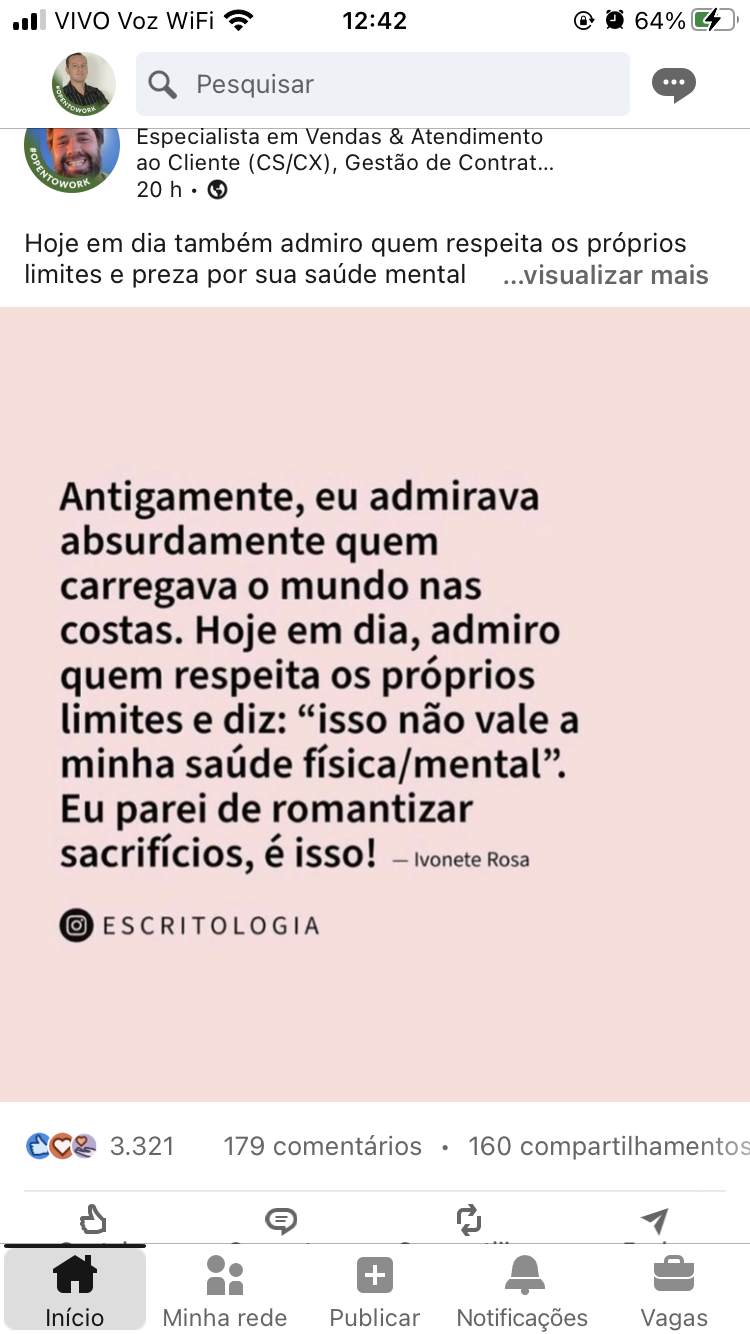
Task: Switch to the Vagas tab
Action: [x=674, y=1290]
